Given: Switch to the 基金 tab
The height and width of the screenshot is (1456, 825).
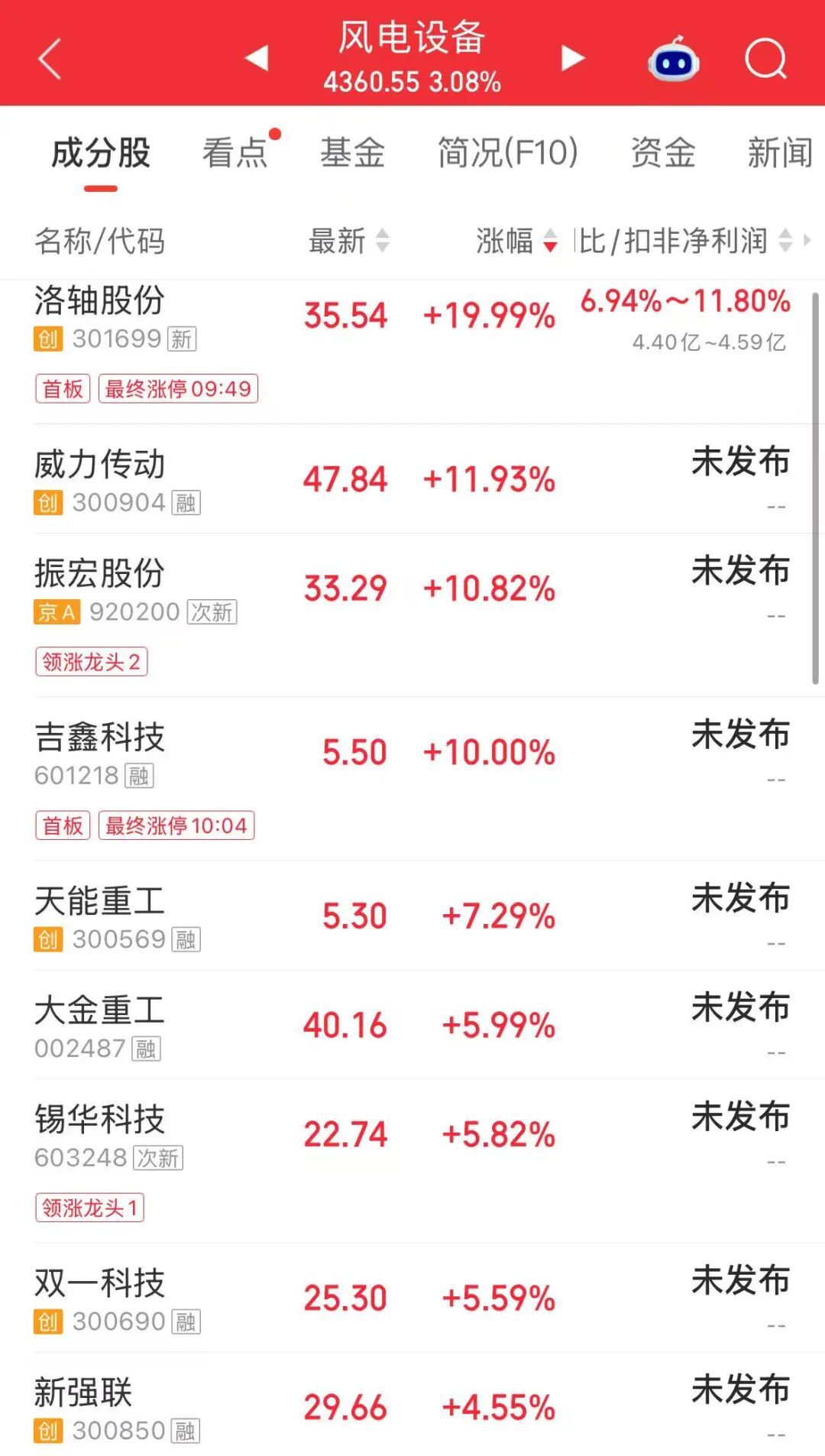Looking at the screenshot, I should coord(352,152).
